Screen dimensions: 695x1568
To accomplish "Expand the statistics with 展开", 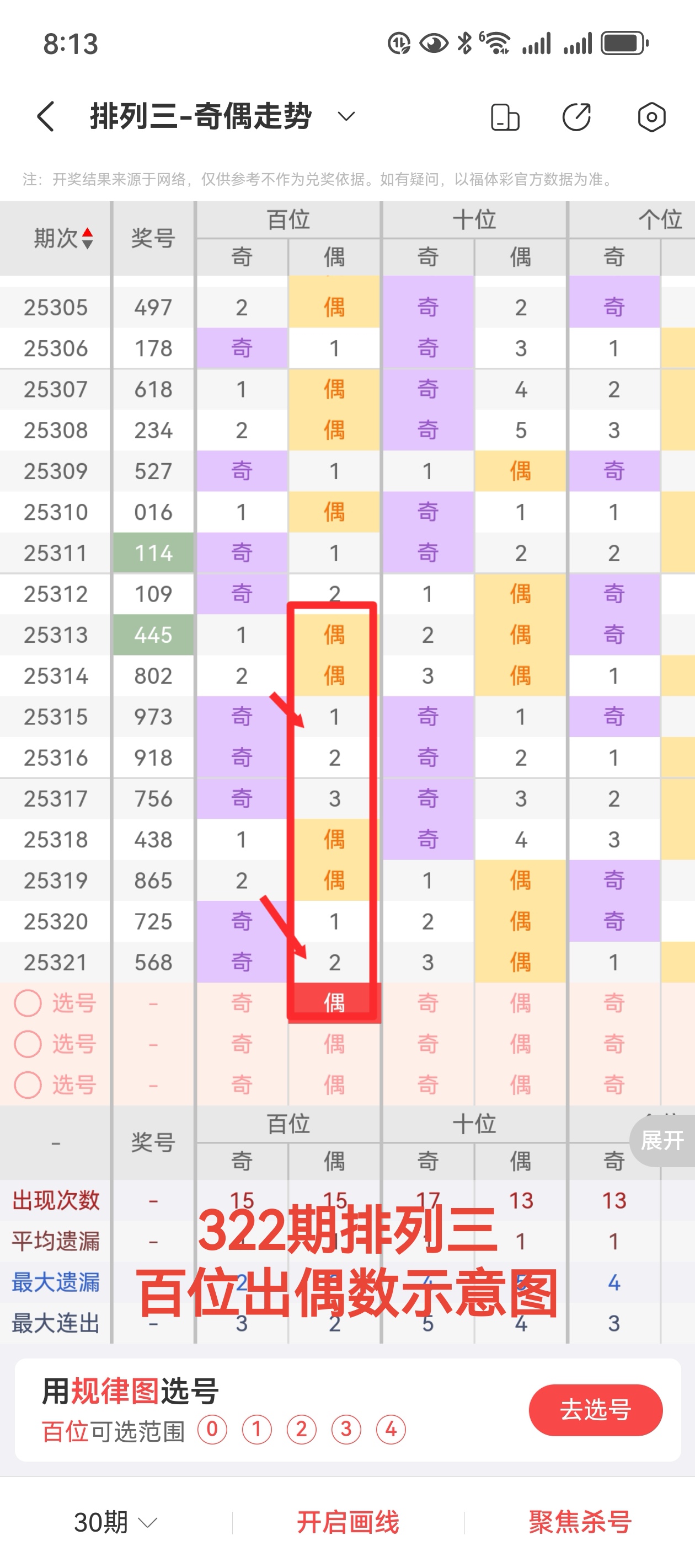I will [x=662, y=1140].
